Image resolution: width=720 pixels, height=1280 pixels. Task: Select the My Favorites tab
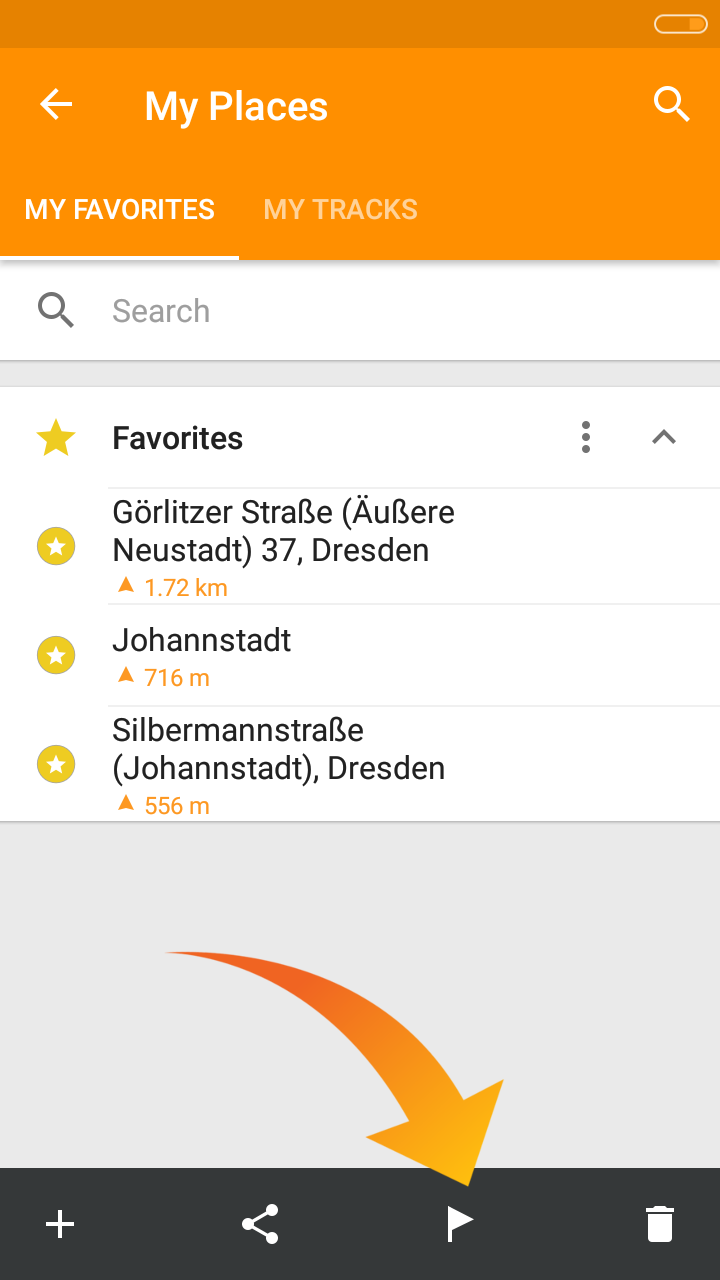120,210
